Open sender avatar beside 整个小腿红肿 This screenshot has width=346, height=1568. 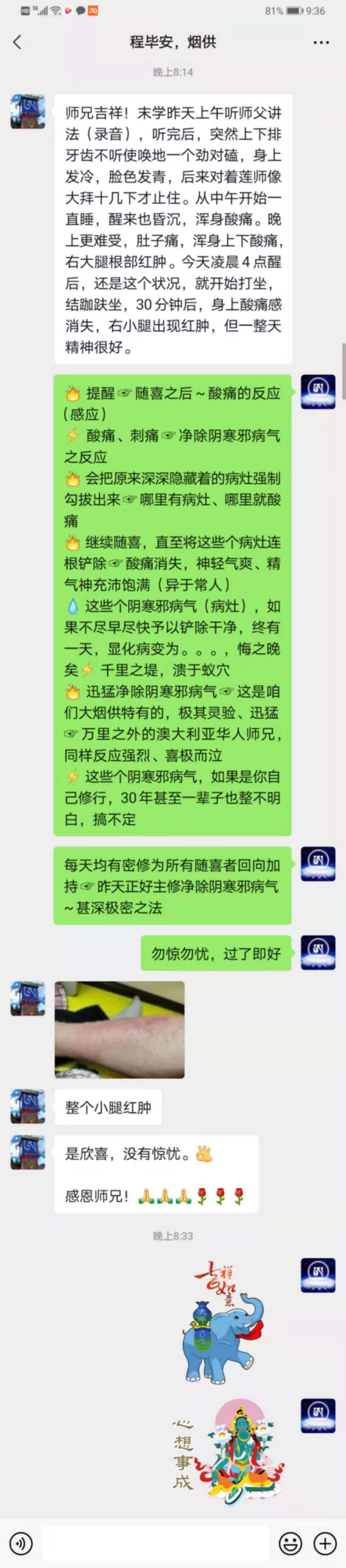pyautogui.click(x=27, y=1106)
